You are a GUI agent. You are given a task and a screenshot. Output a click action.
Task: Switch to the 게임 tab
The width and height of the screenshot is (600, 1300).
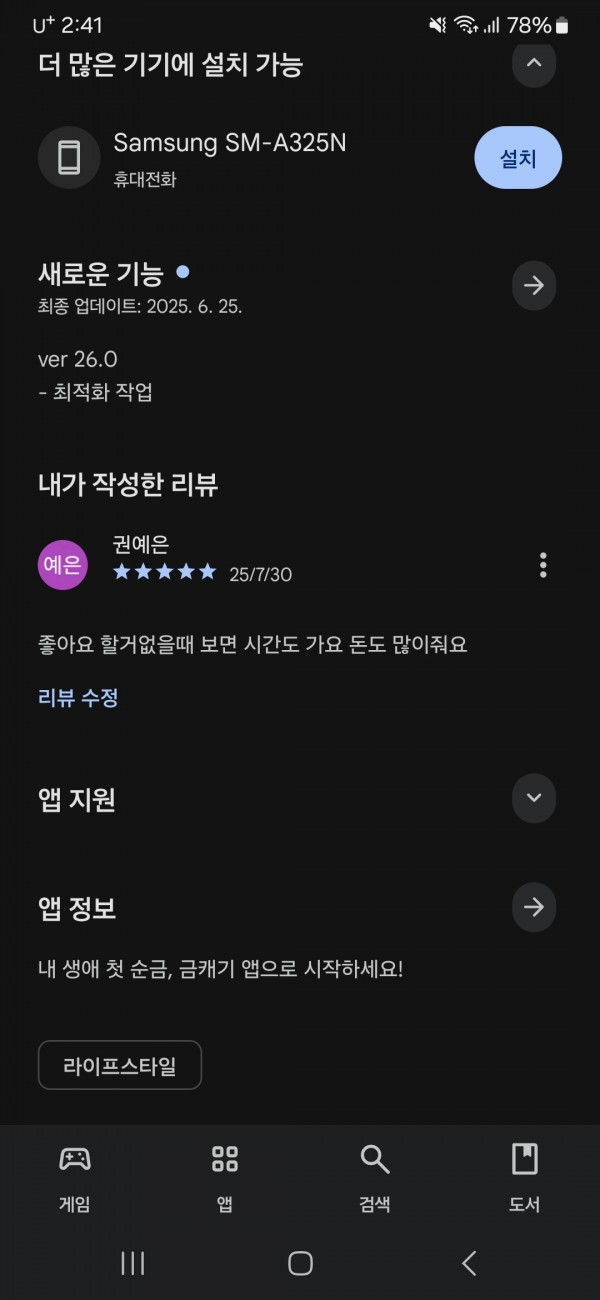pyautogui.click(x=75, y=1178)
